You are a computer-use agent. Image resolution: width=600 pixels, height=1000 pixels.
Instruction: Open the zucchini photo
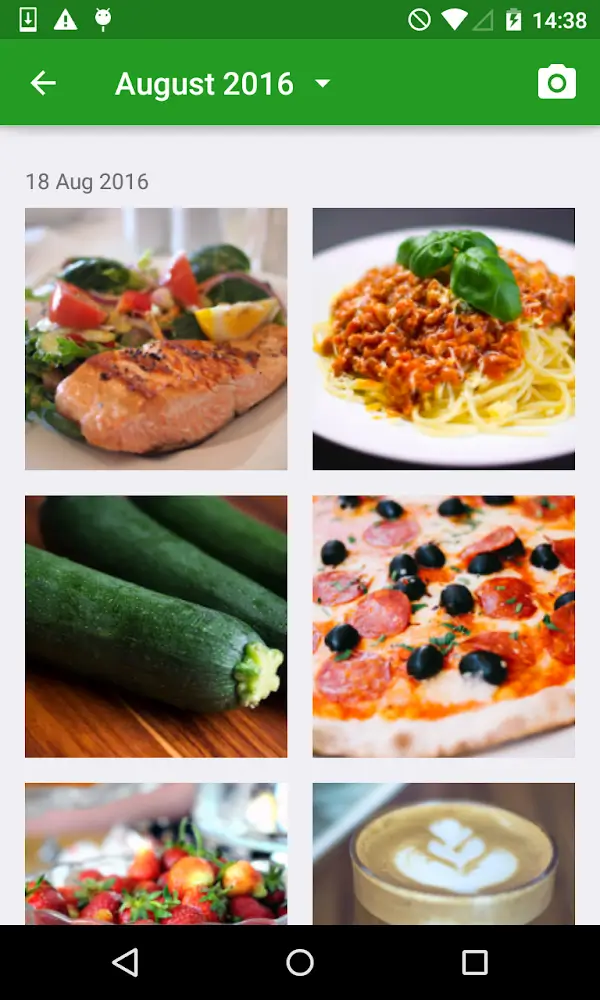(156, 626)
